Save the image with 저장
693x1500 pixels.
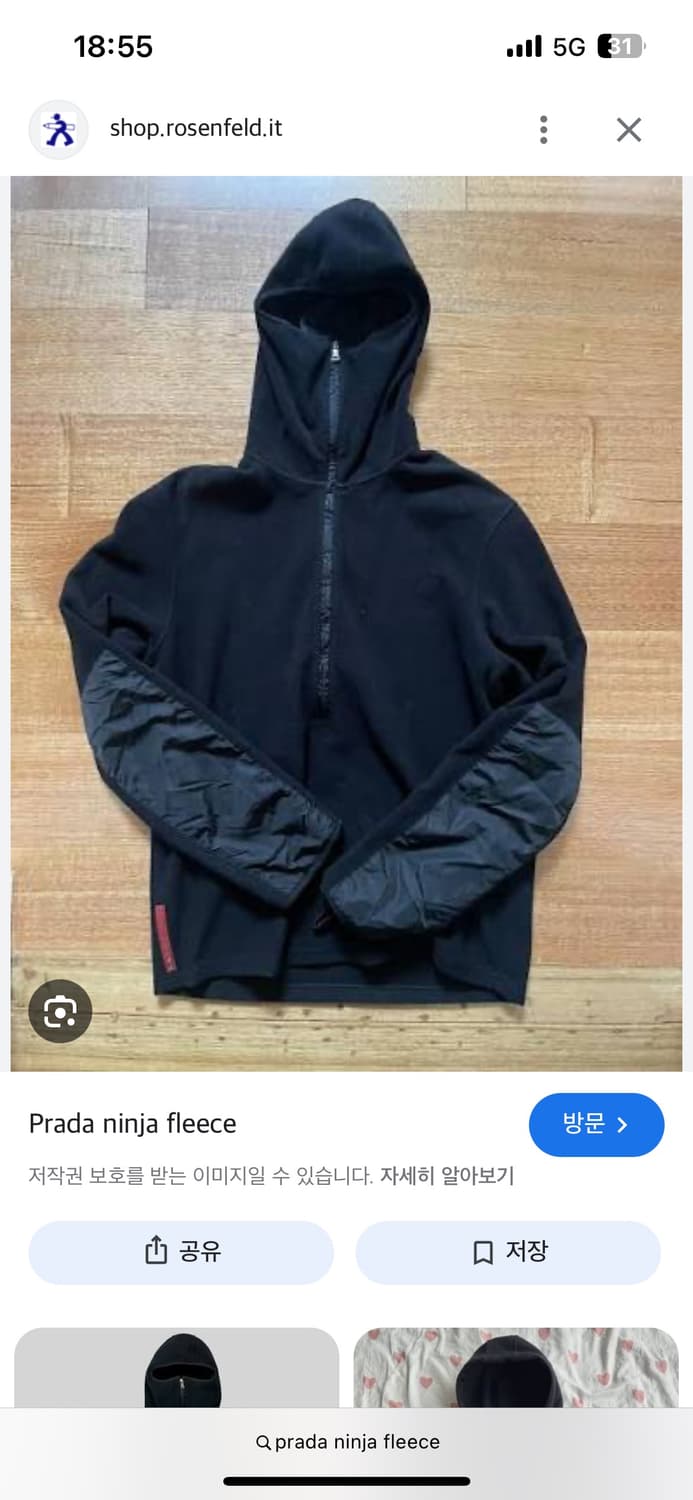pyautogui.click(x=508, y=1252)
